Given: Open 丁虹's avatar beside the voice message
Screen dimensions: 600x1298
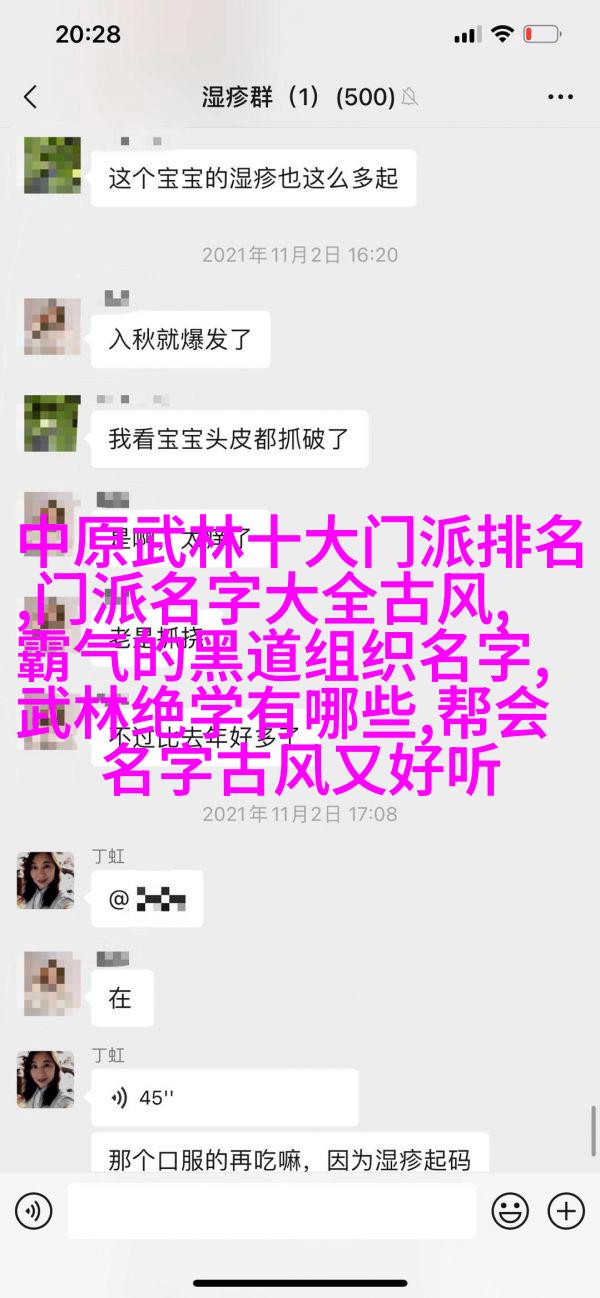Looking at the screenshot, I should pos(45,1079).
